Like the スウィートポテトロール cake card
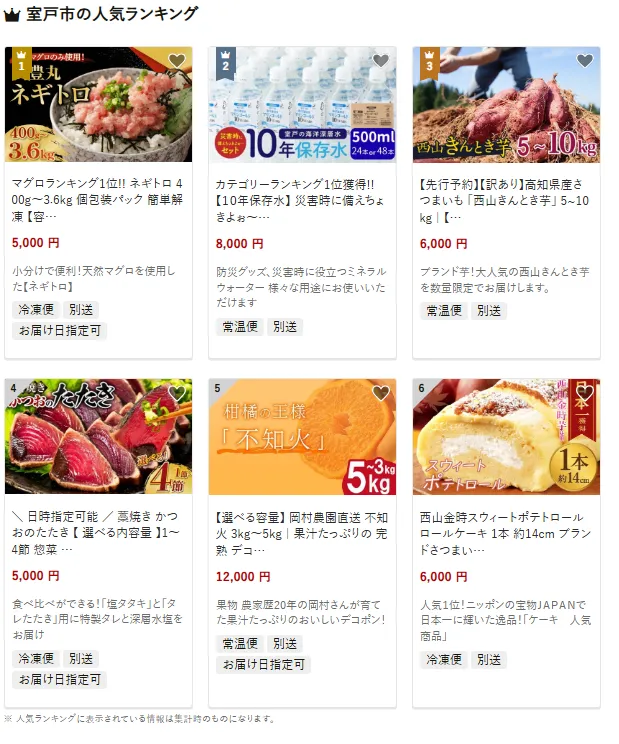Screen dimensions: 619x744 point(585,393)
